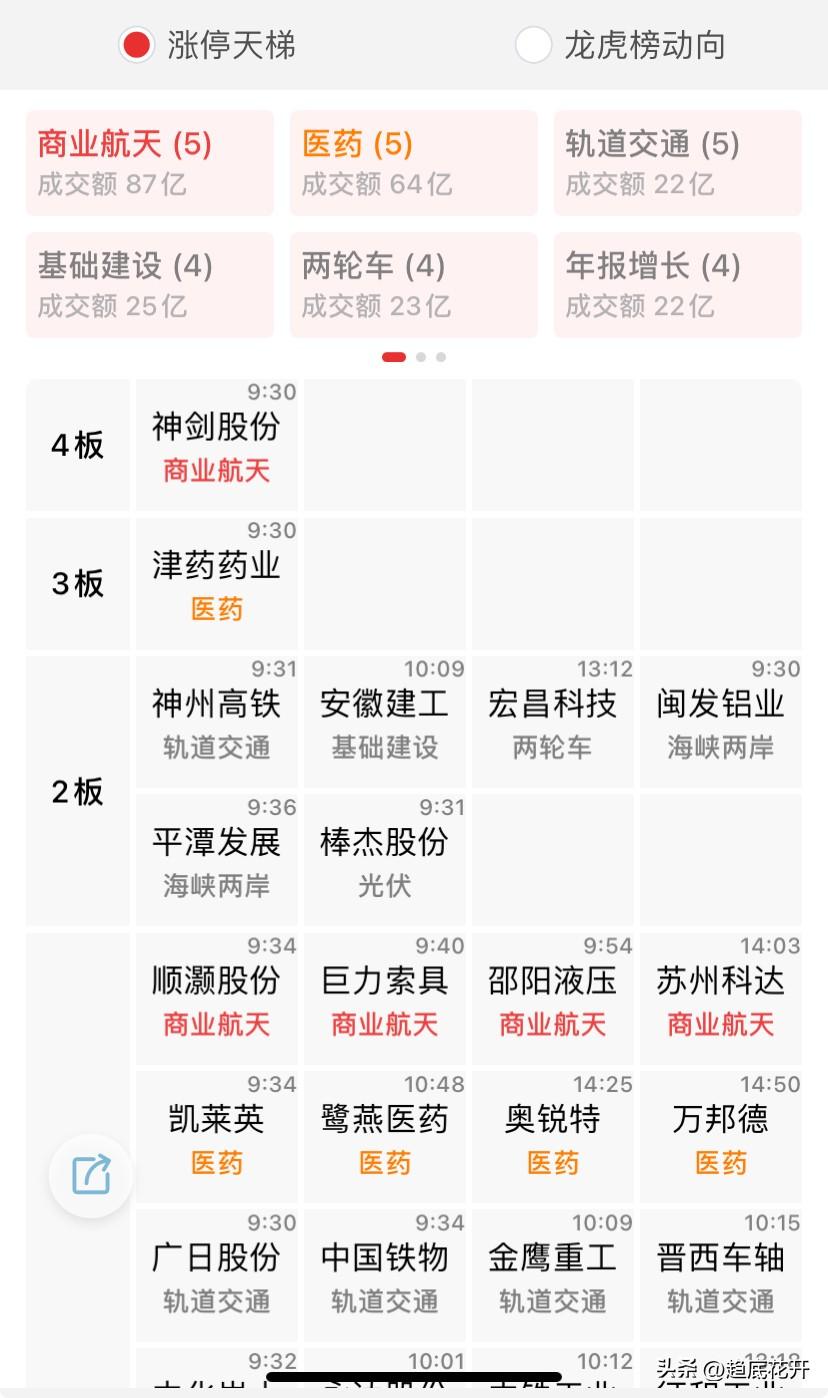Image resolution: width=828 pixels, height=1398 pixels.
Task: Open the 商业航天 (5) sector card
Action: point(149,162)
